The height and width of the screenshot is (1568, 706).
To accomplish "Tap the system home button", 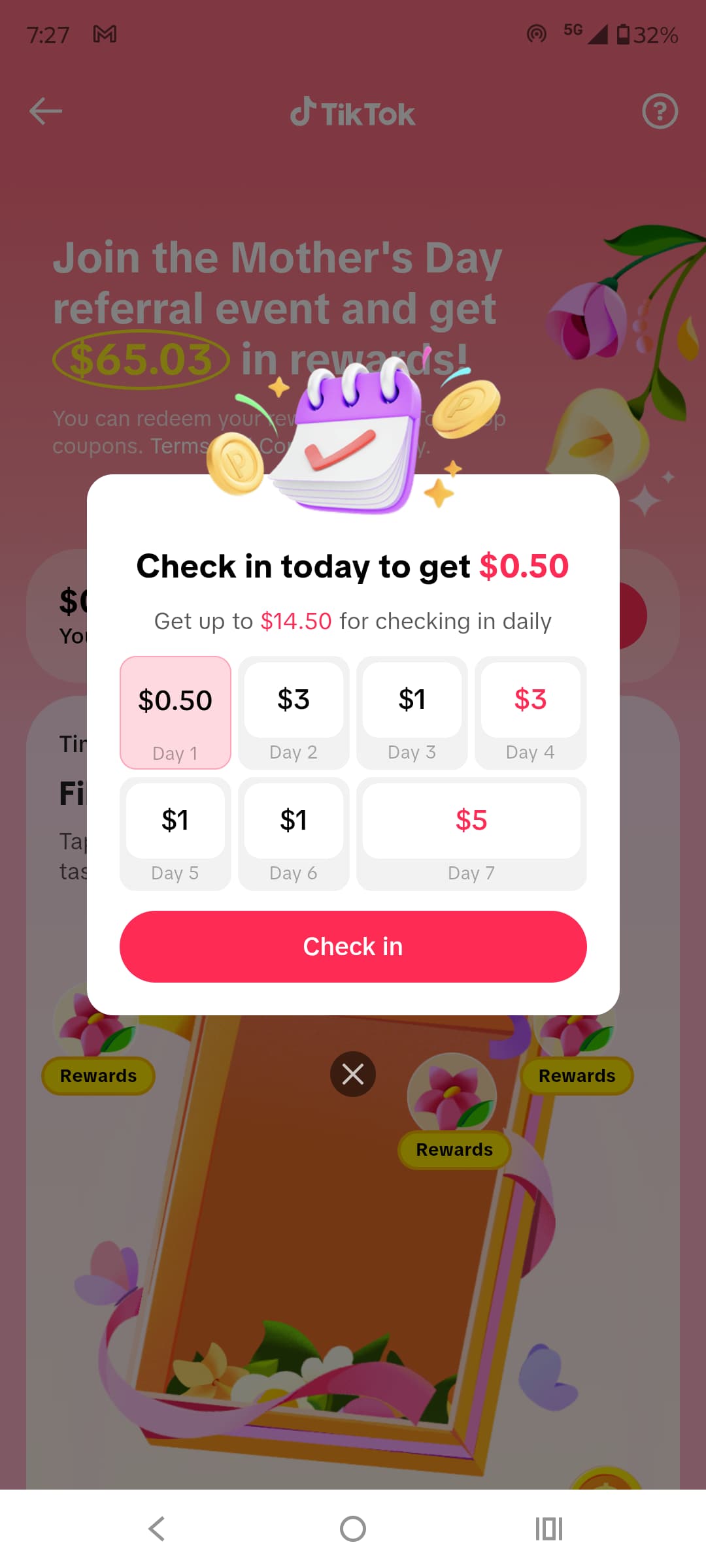I will [353, 1529].
